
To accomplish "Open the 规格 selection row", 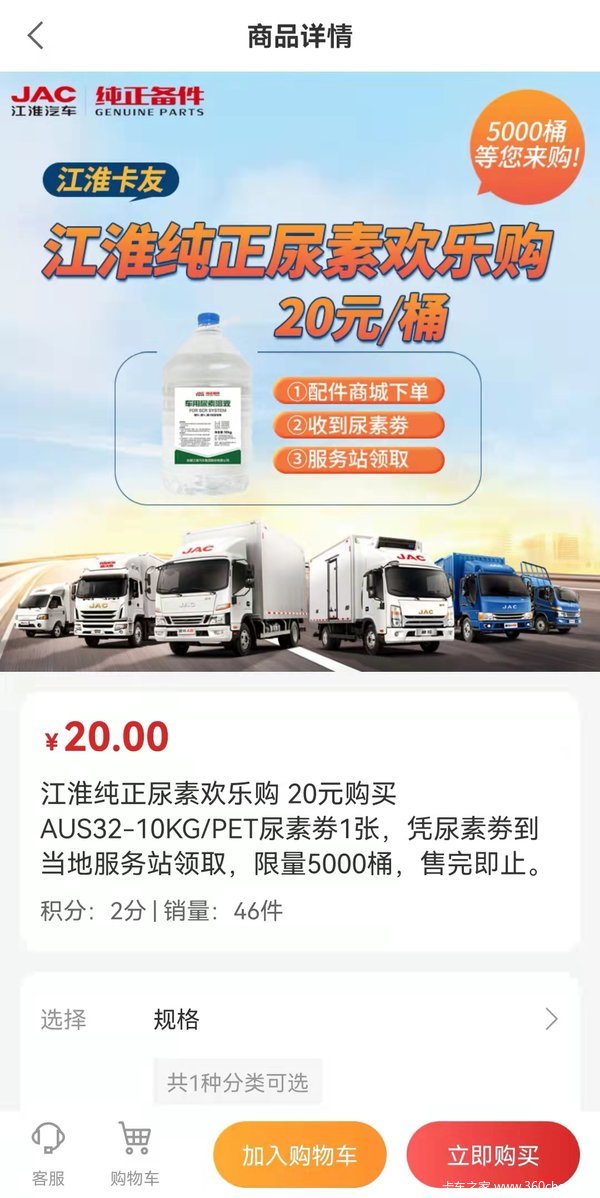I will coord(300,1019).
